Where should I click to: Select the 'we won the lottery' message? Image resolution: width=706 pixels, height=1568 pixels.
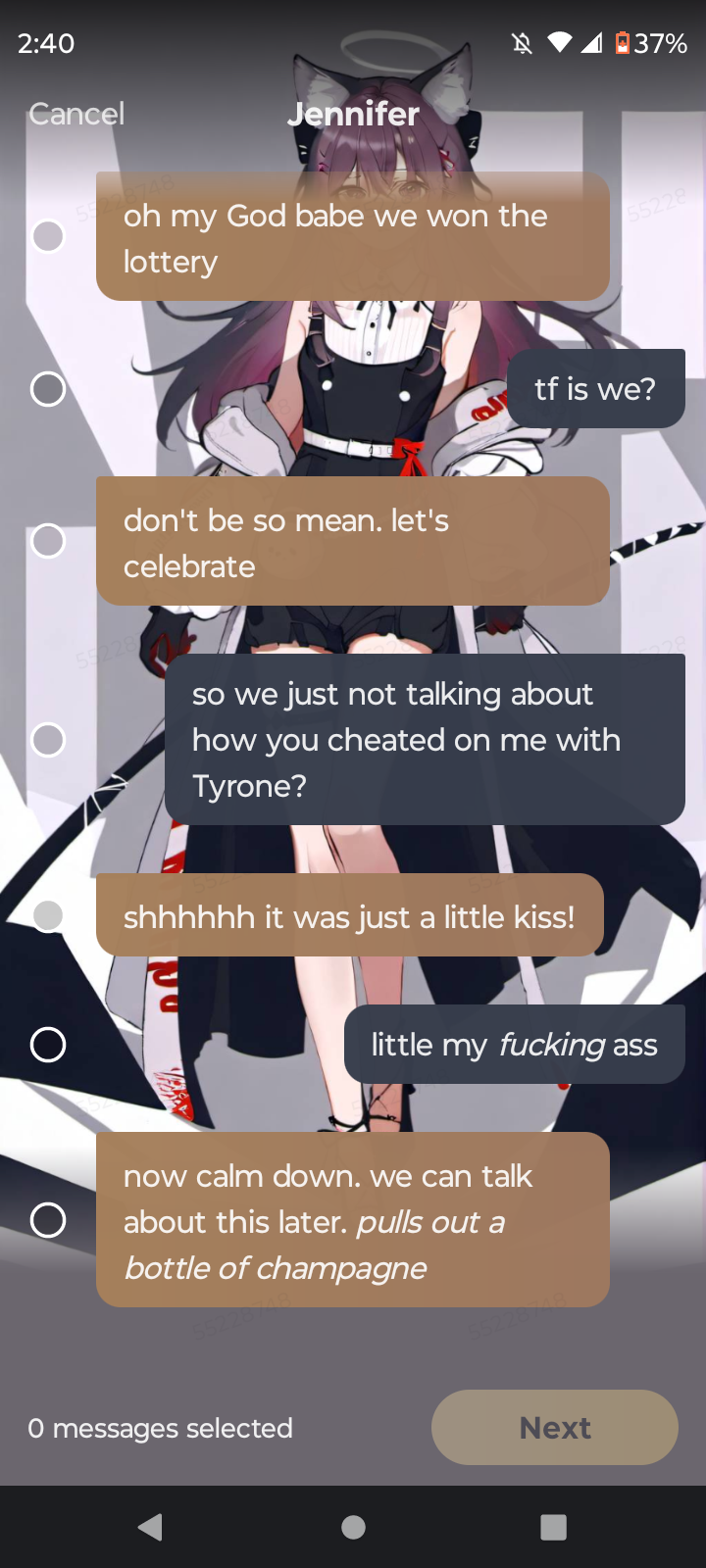(48, 236)
